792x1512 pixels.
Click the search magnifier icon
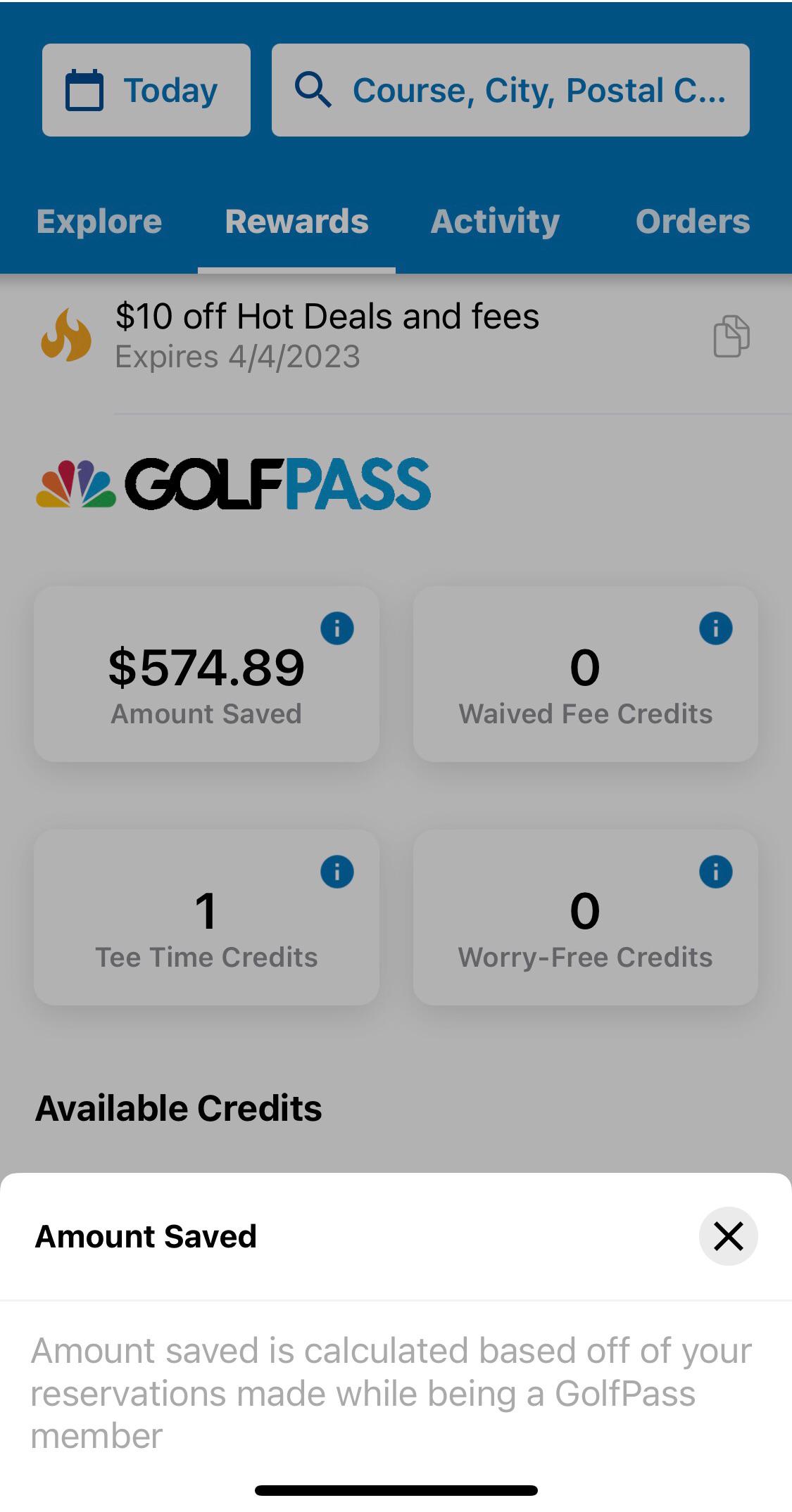[x=315, y=90]
